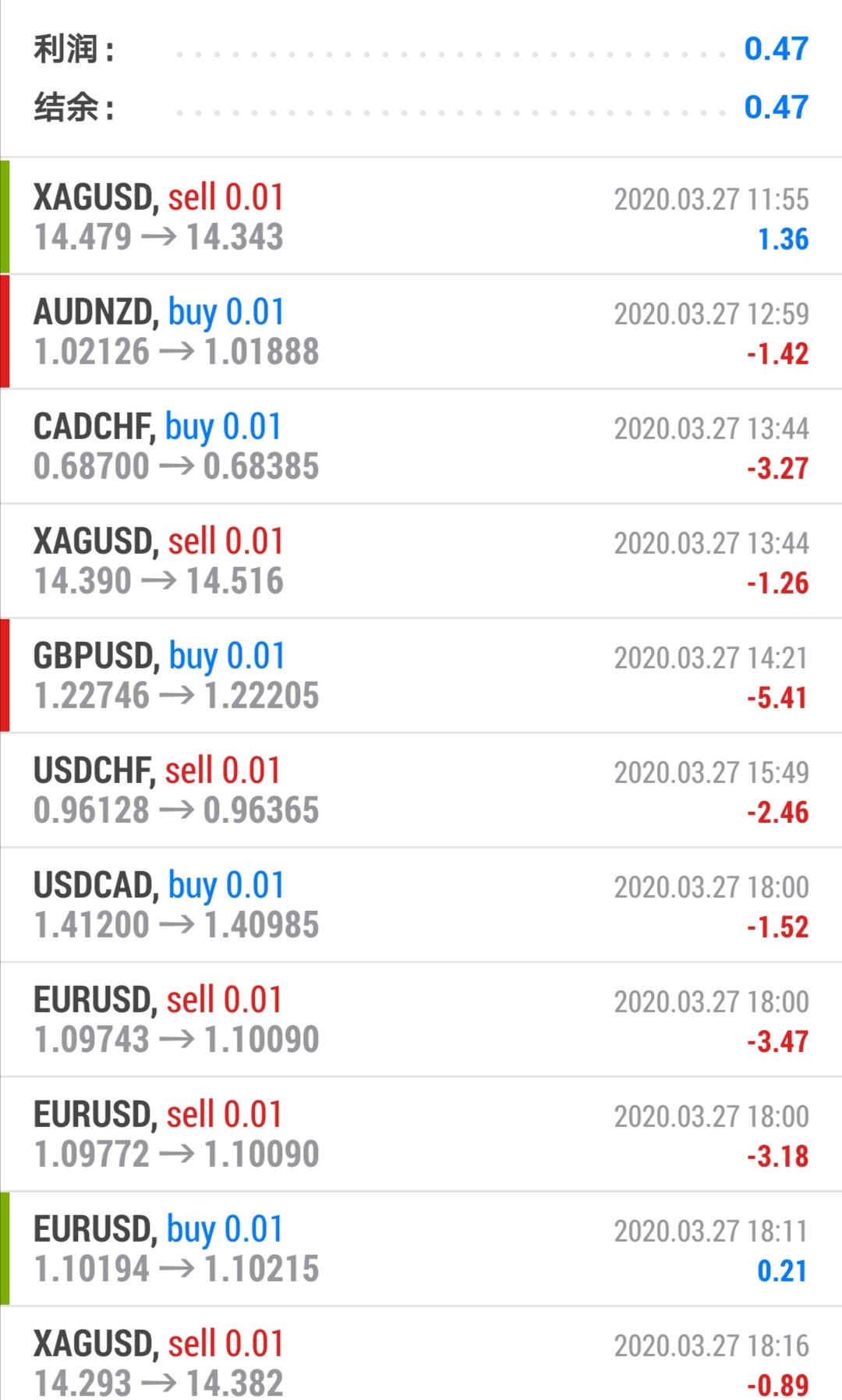Image resolution: width=842 pixels, height=1400 pixels.
Task: Open the XAGUSD sell trade from 11:55
Action: pos(421,216)
